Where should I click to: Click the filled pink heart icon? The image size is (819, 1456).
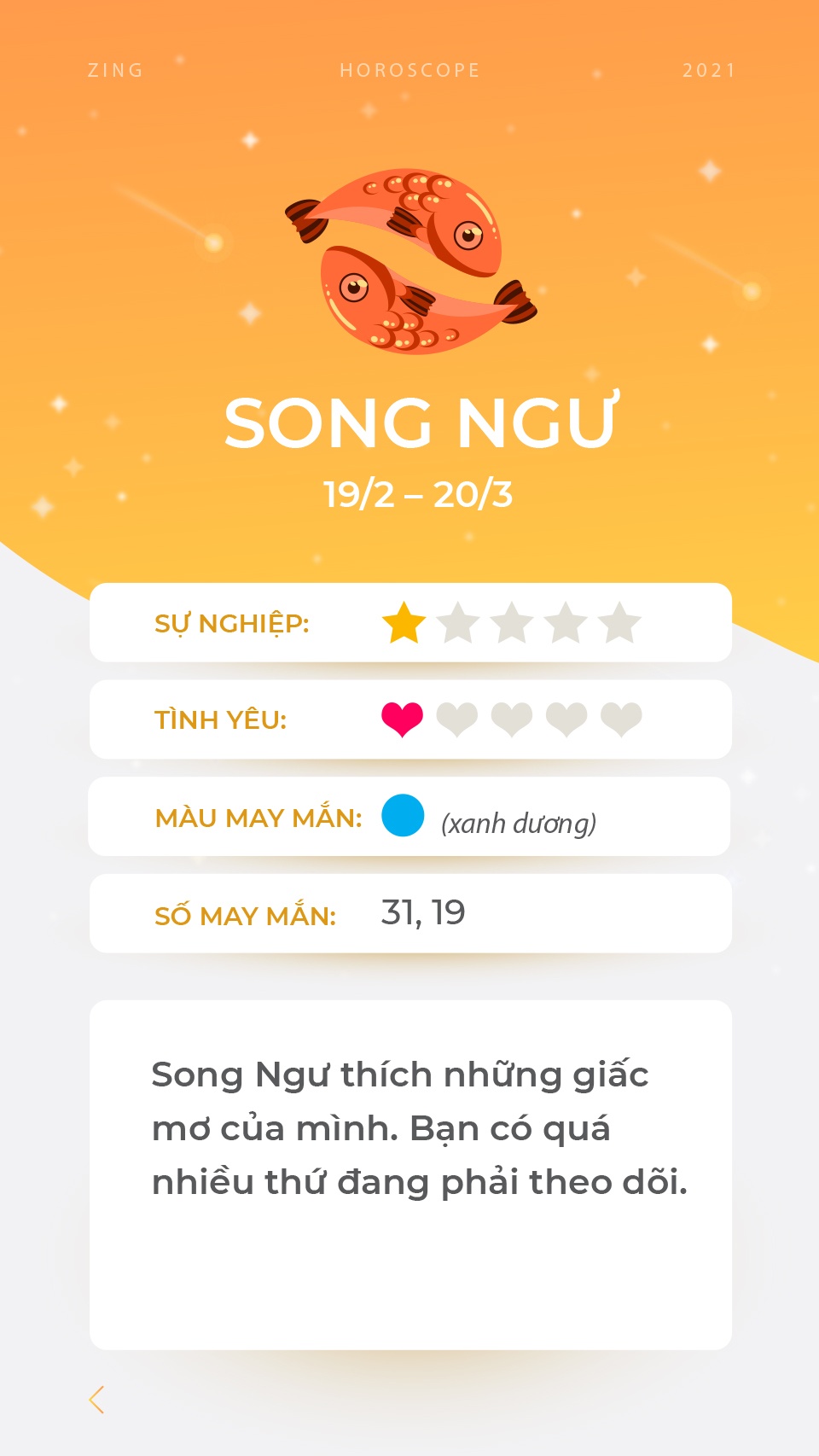(400, 719)
